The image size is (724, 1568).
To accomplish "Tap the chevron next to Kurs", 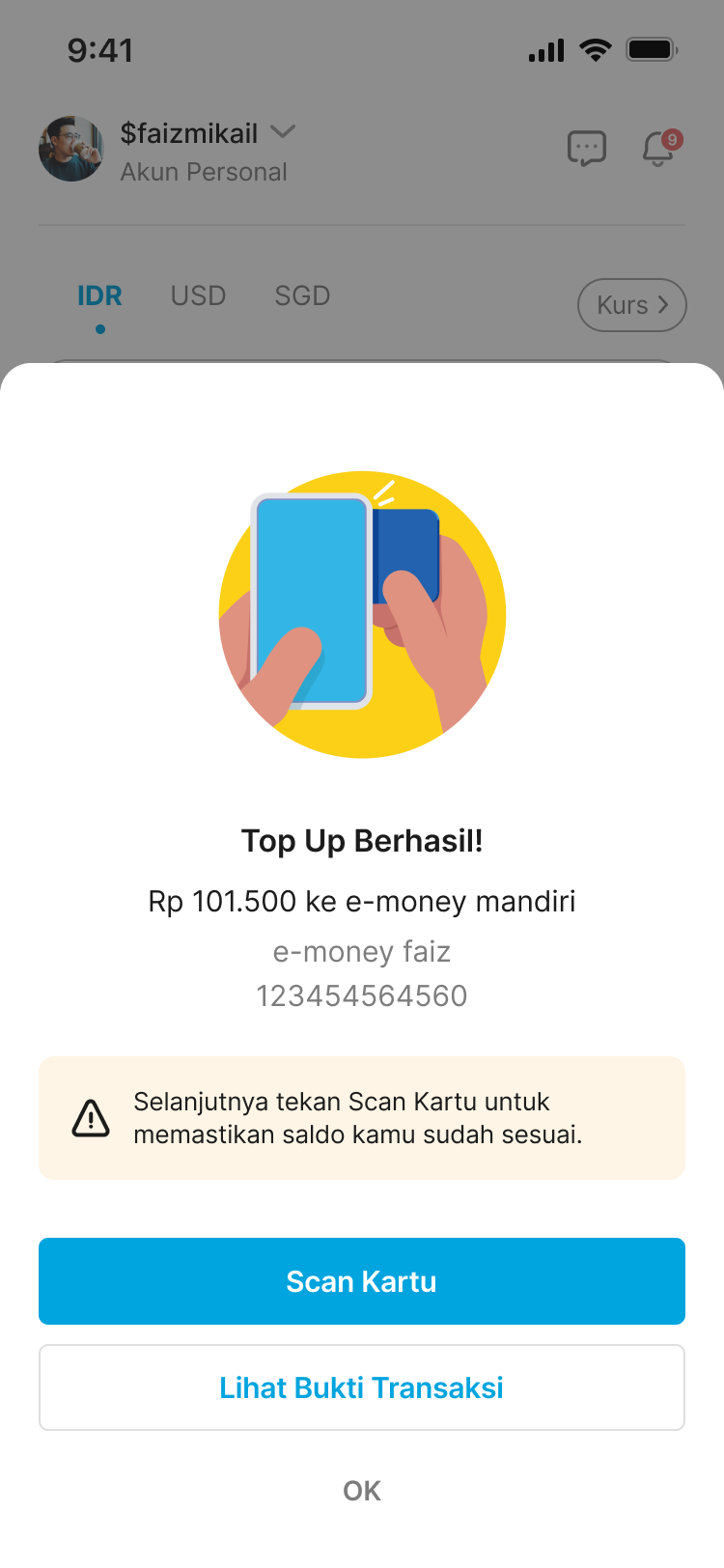I will 663,304.
